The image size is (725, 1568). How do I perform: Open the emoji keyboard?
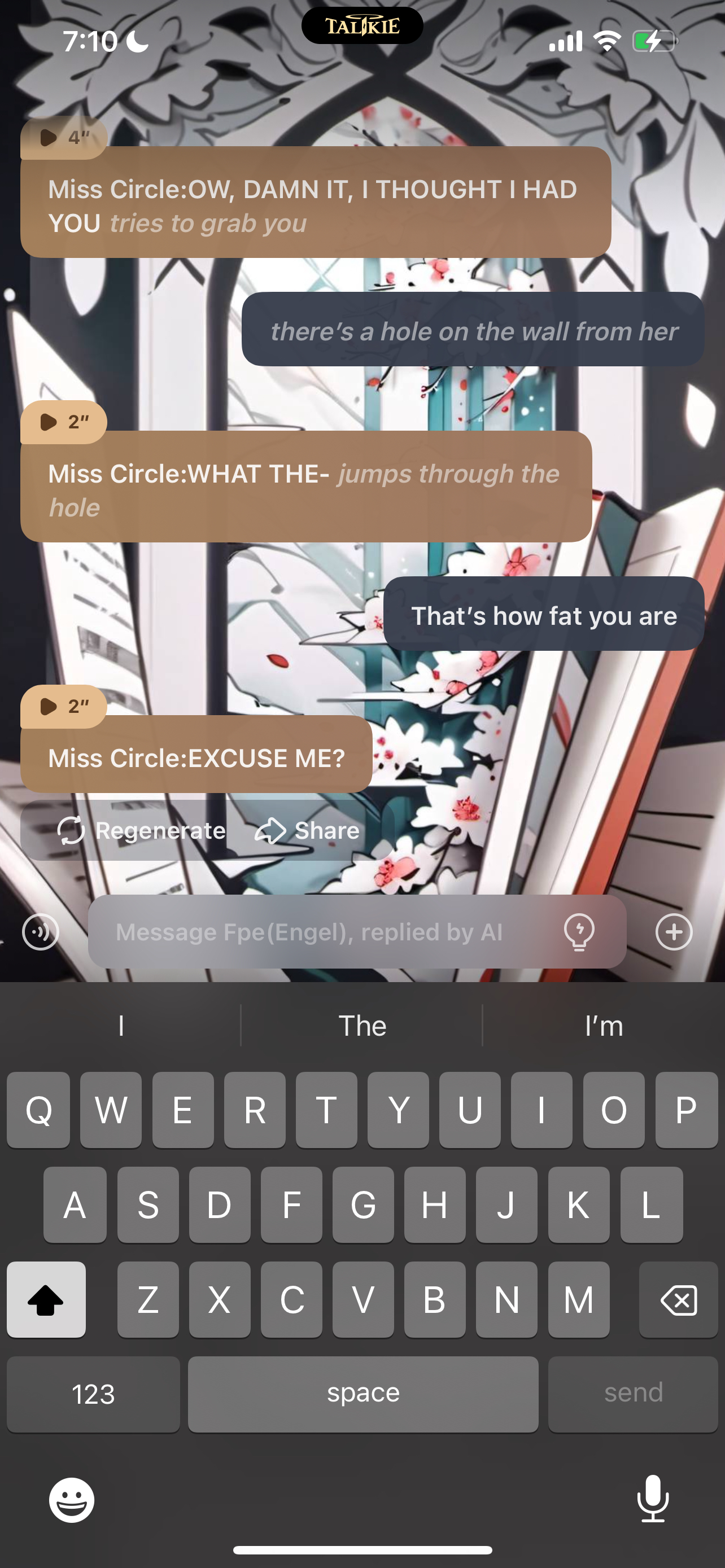[72, 1500]
